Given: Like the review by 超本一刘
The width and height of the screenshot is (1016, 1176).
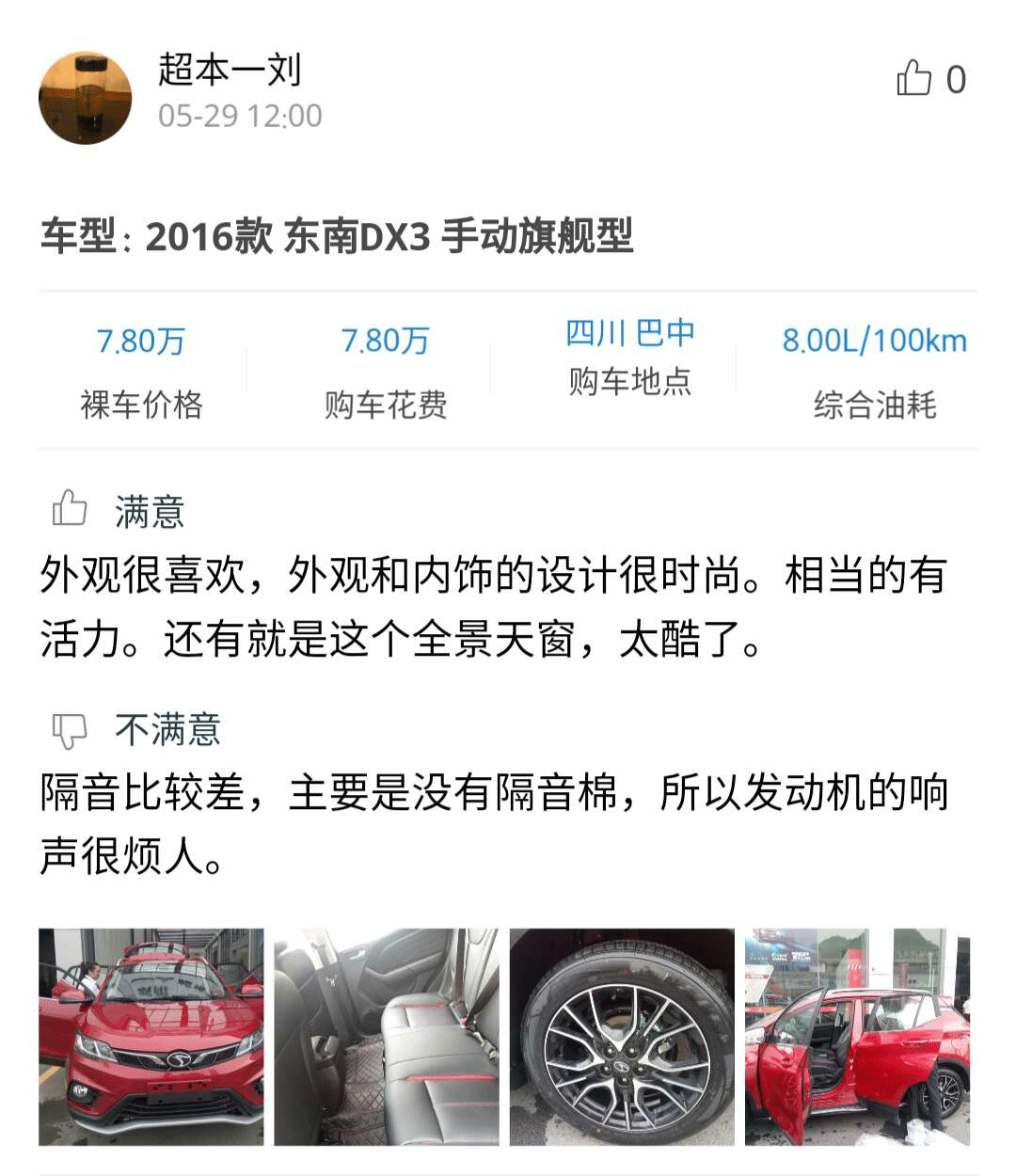Looking at the screenshot, I should tap(914, 79).
